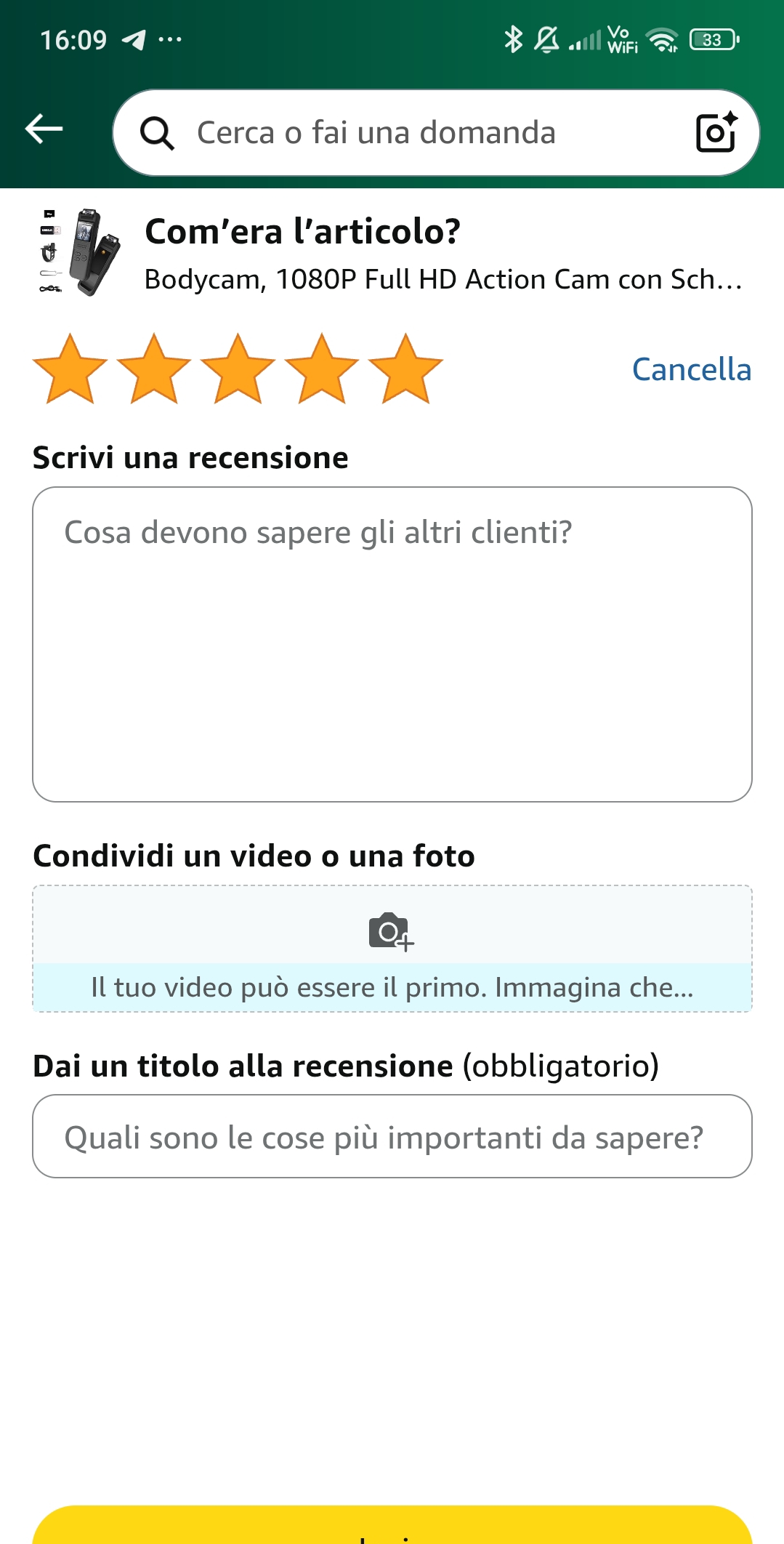Focus the review title input field
This screenshot has width=784, height=1544.
392,1136
